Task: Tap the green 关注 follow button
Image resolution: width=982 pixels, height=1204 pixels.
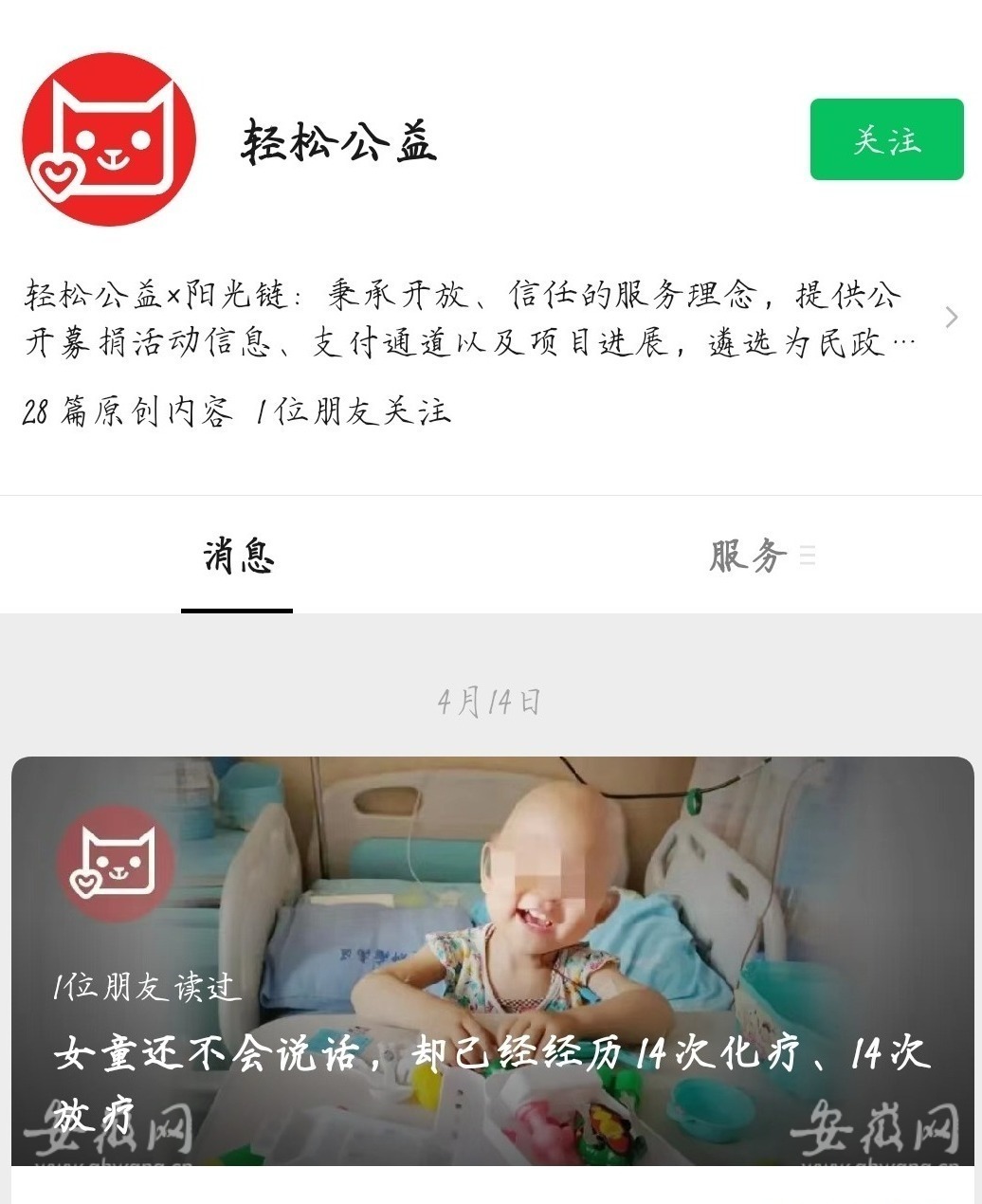Action: [x=886, y=139]
